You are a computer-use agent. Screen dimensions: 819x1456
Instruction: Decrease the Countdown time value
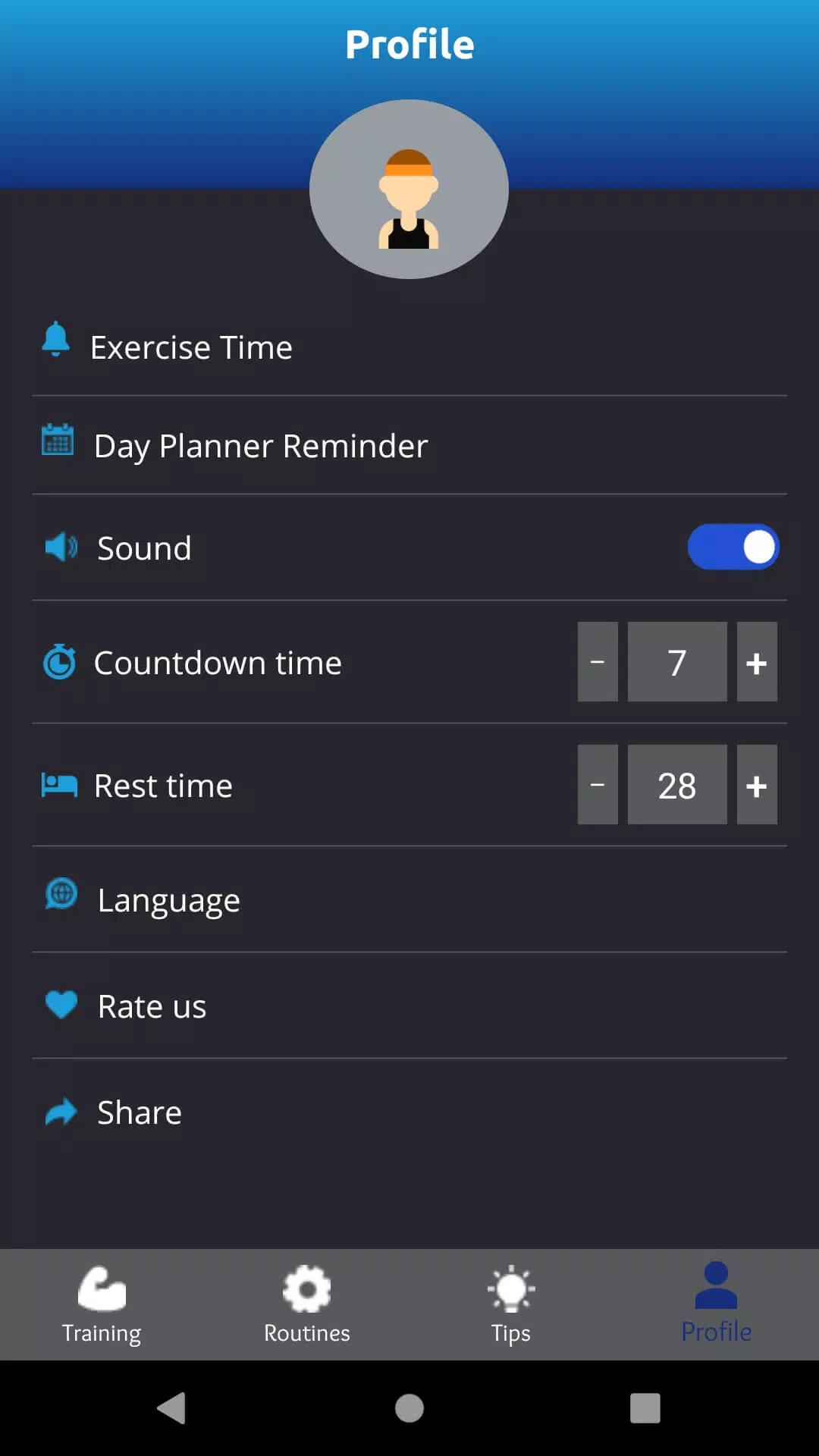pos(598,662)
